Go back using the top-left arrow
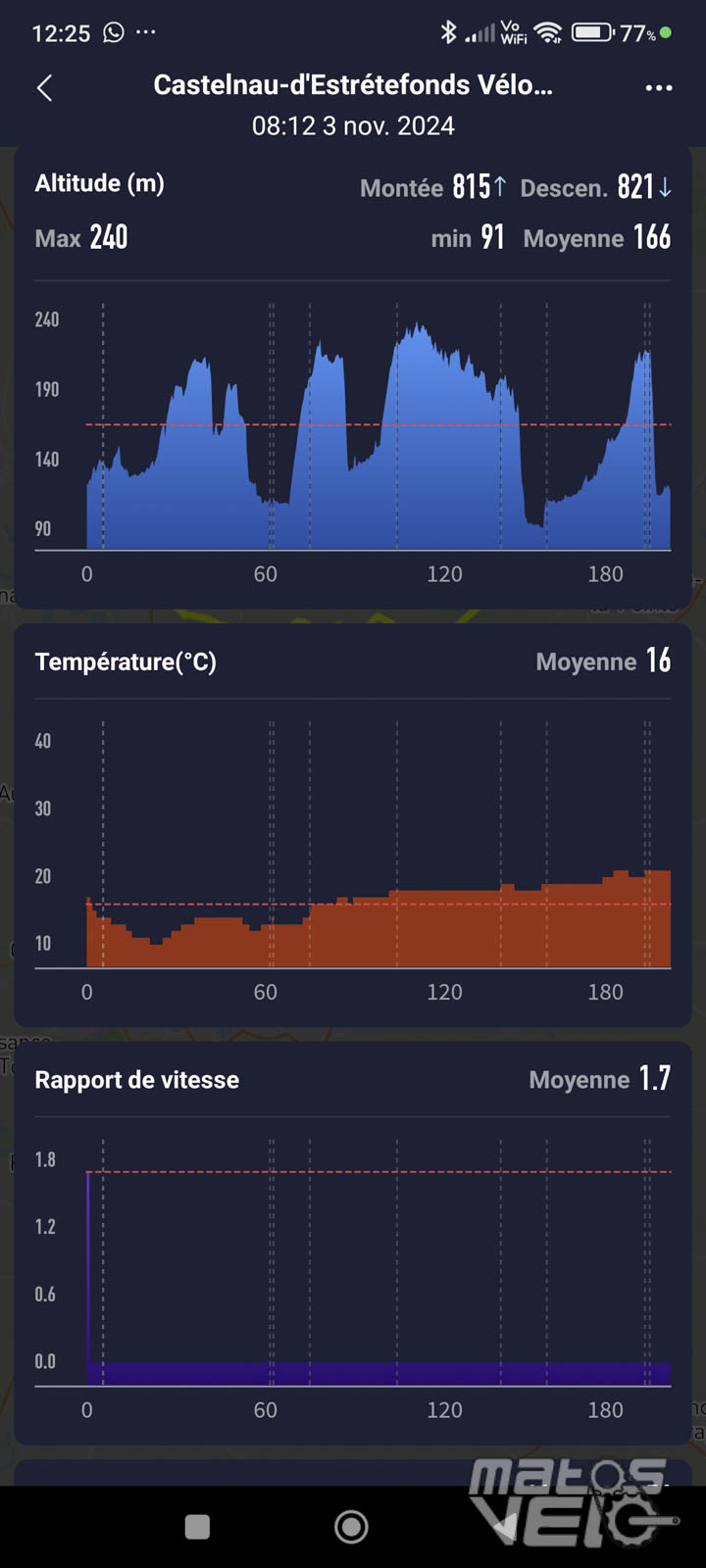The height and width of the screenshot is (1568, 706). tap(44, 88)
